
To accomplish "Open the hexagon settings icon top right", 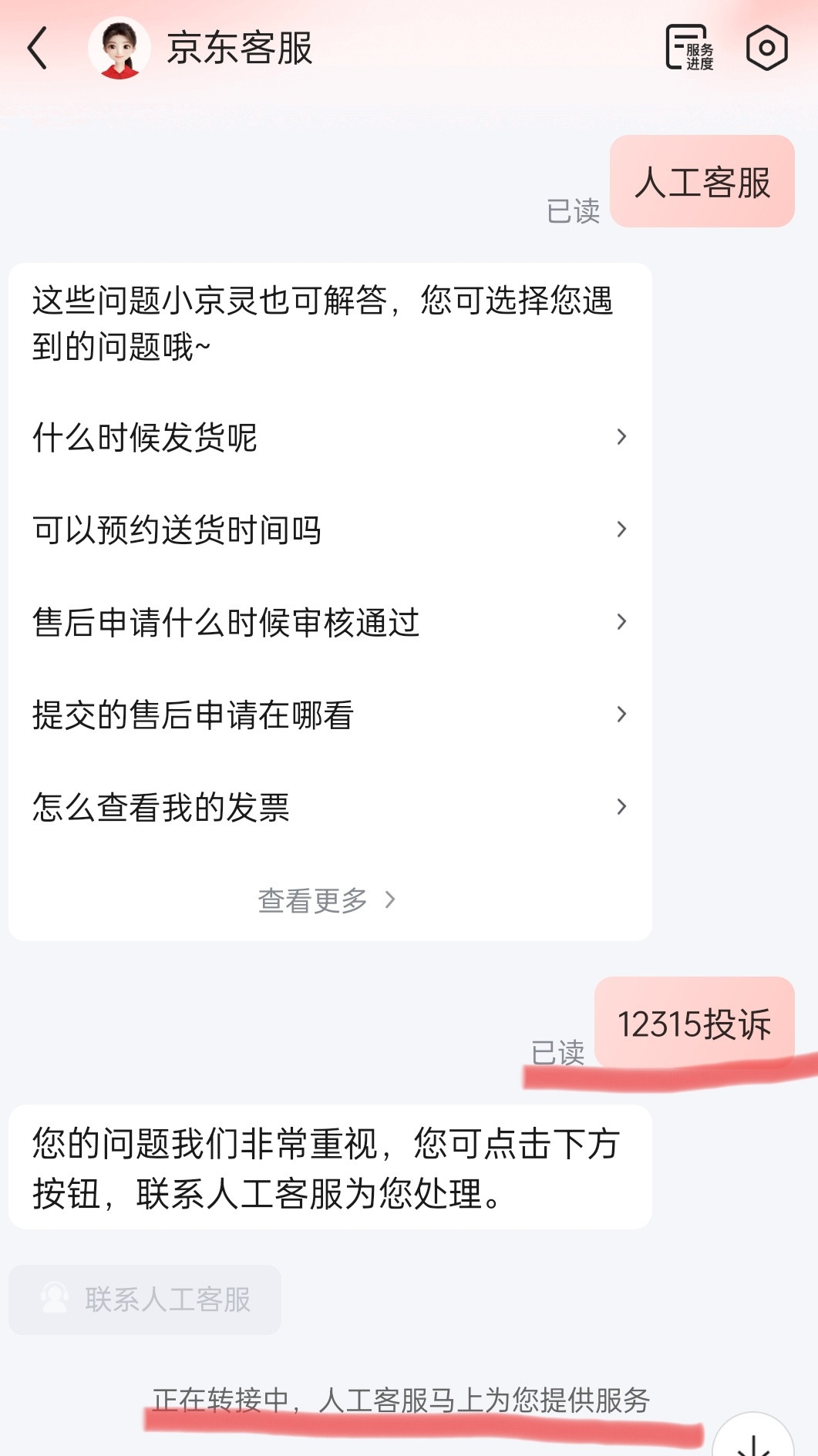I will [766, 48].
